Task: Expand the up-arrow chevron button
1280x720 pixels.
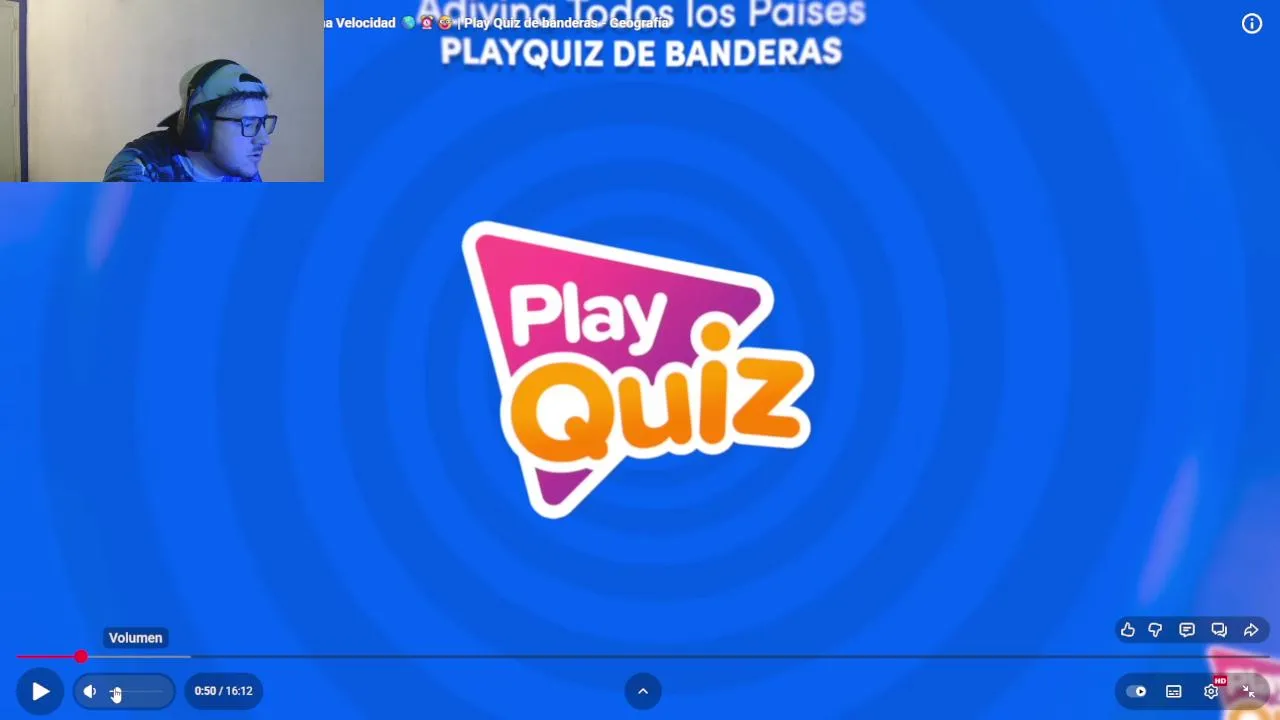Action: (643, 691)
